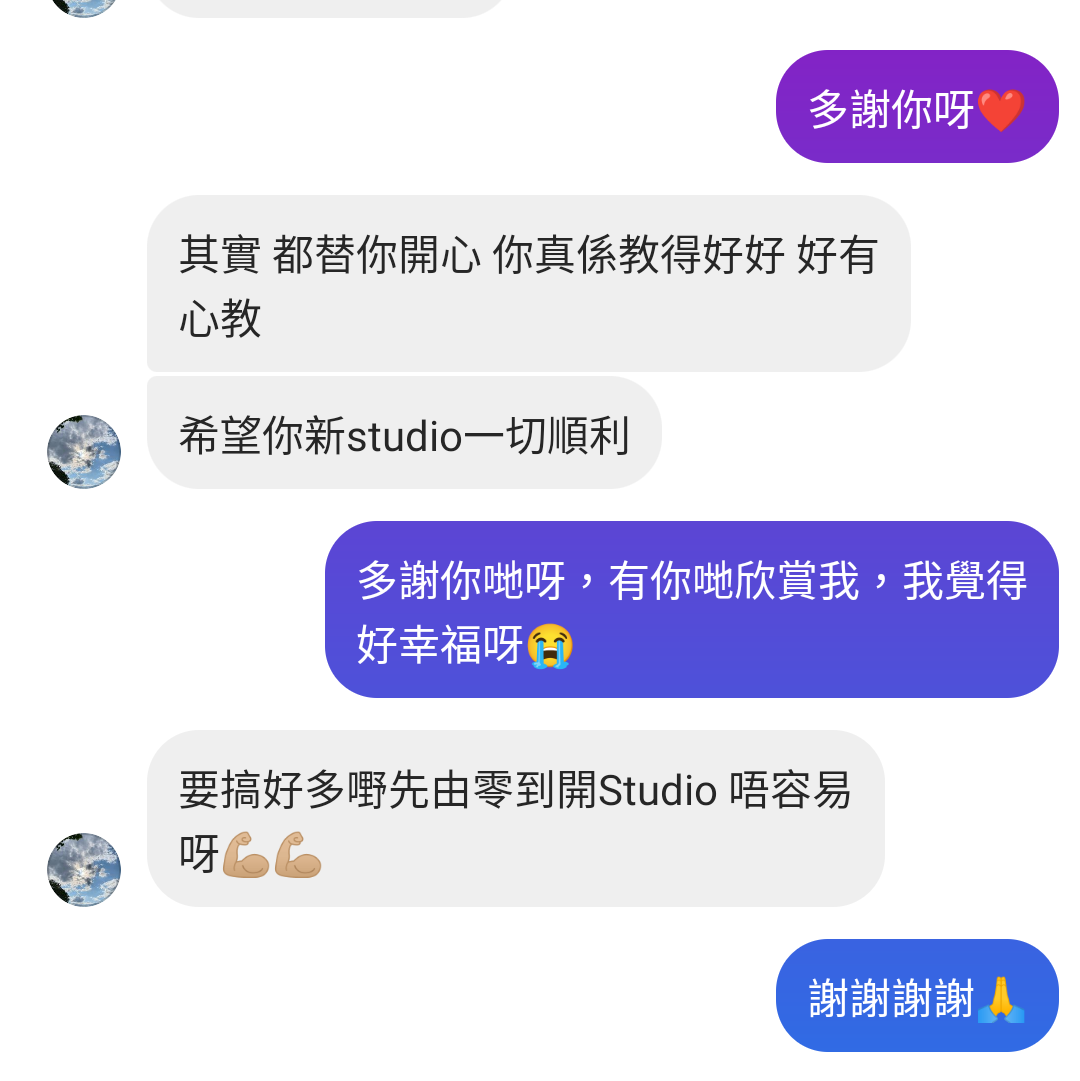Tap the profile picture beside 要搞好多嘢 message

coord(84,869)
